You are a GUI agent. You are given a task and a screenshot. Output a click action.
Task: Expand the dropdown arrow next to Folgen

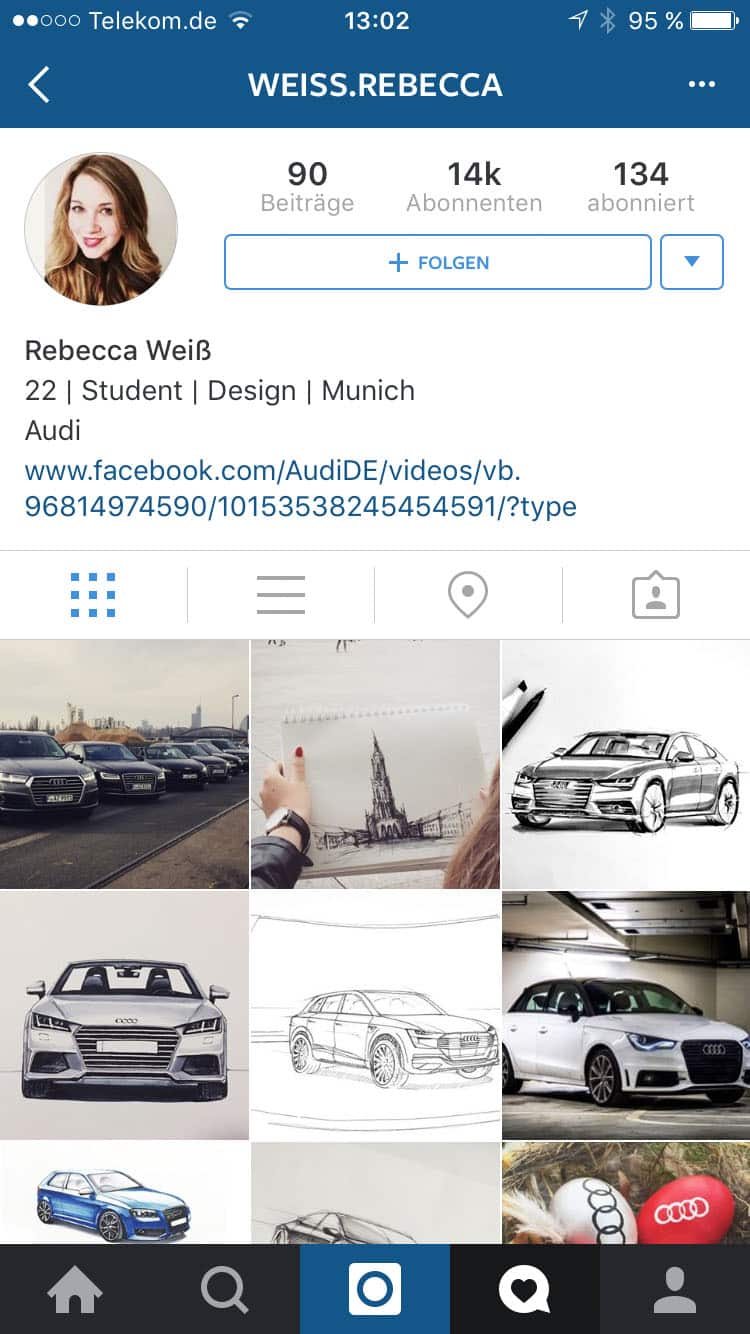pos(692,262)
